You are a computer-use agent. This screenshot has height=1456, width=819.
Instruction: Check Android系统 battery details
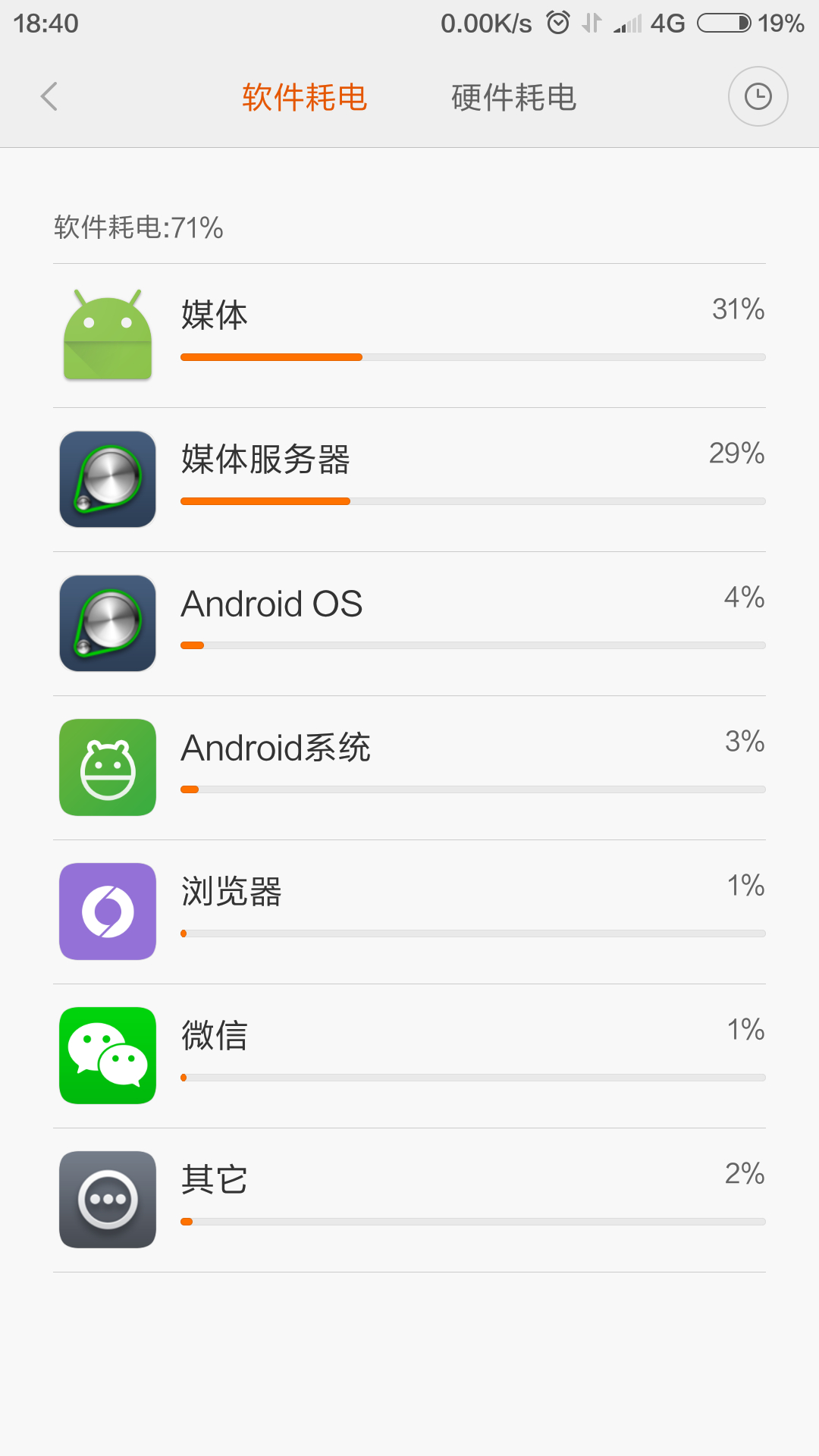coord(409,768)
